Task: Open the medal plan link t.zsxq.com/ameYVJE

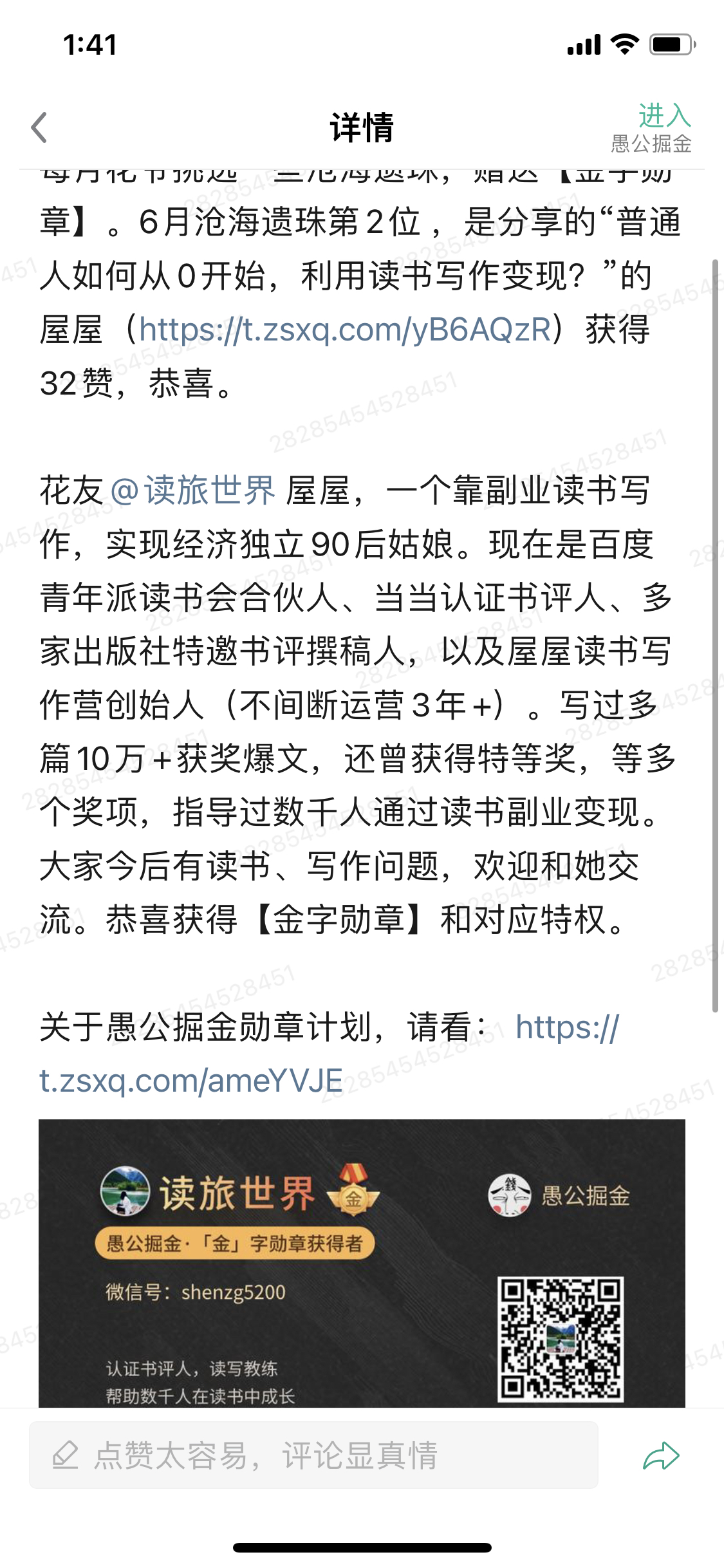Action: 191,1081
